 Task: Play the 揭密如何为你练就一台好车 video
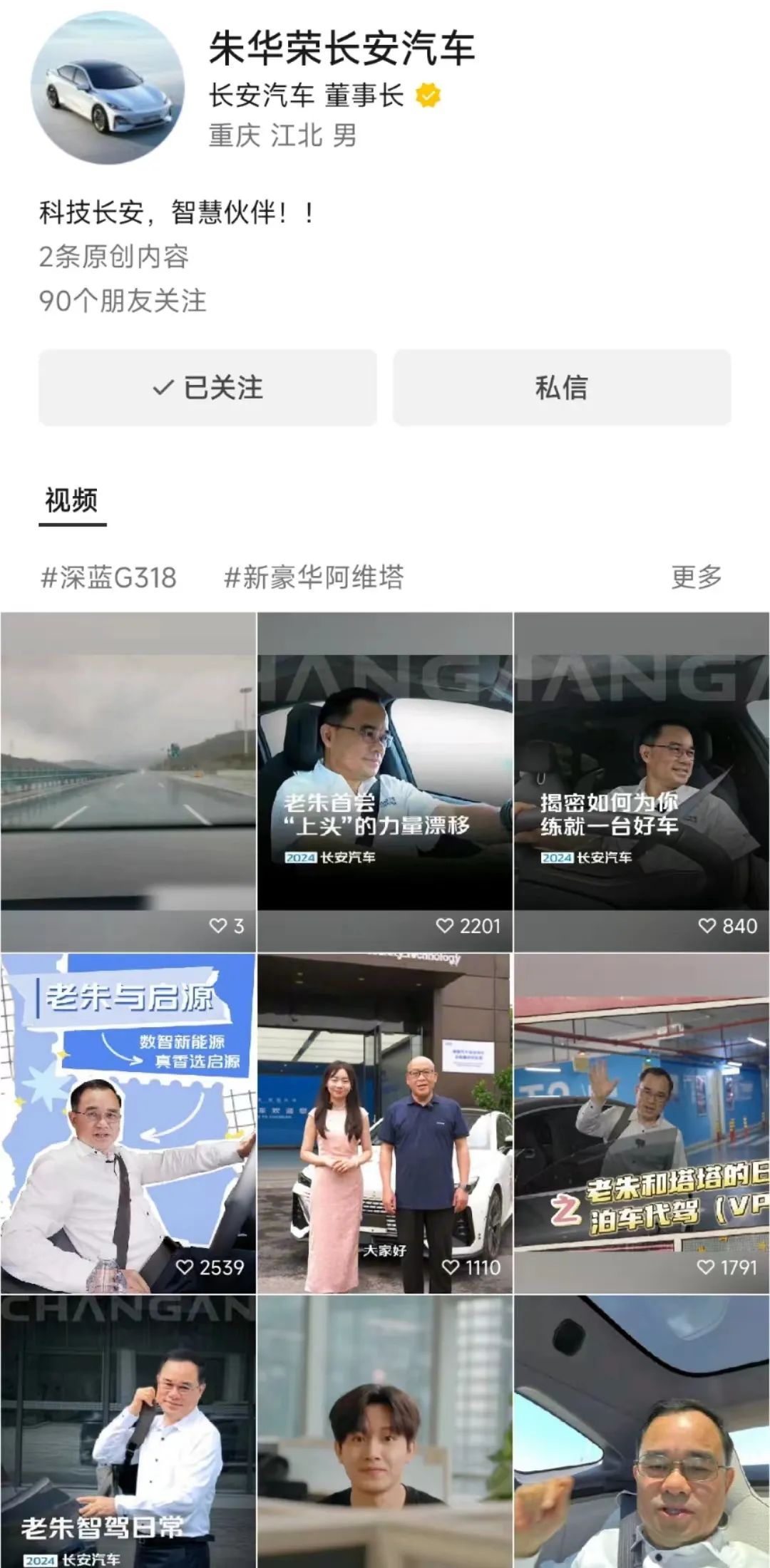(x=642, y=782)
